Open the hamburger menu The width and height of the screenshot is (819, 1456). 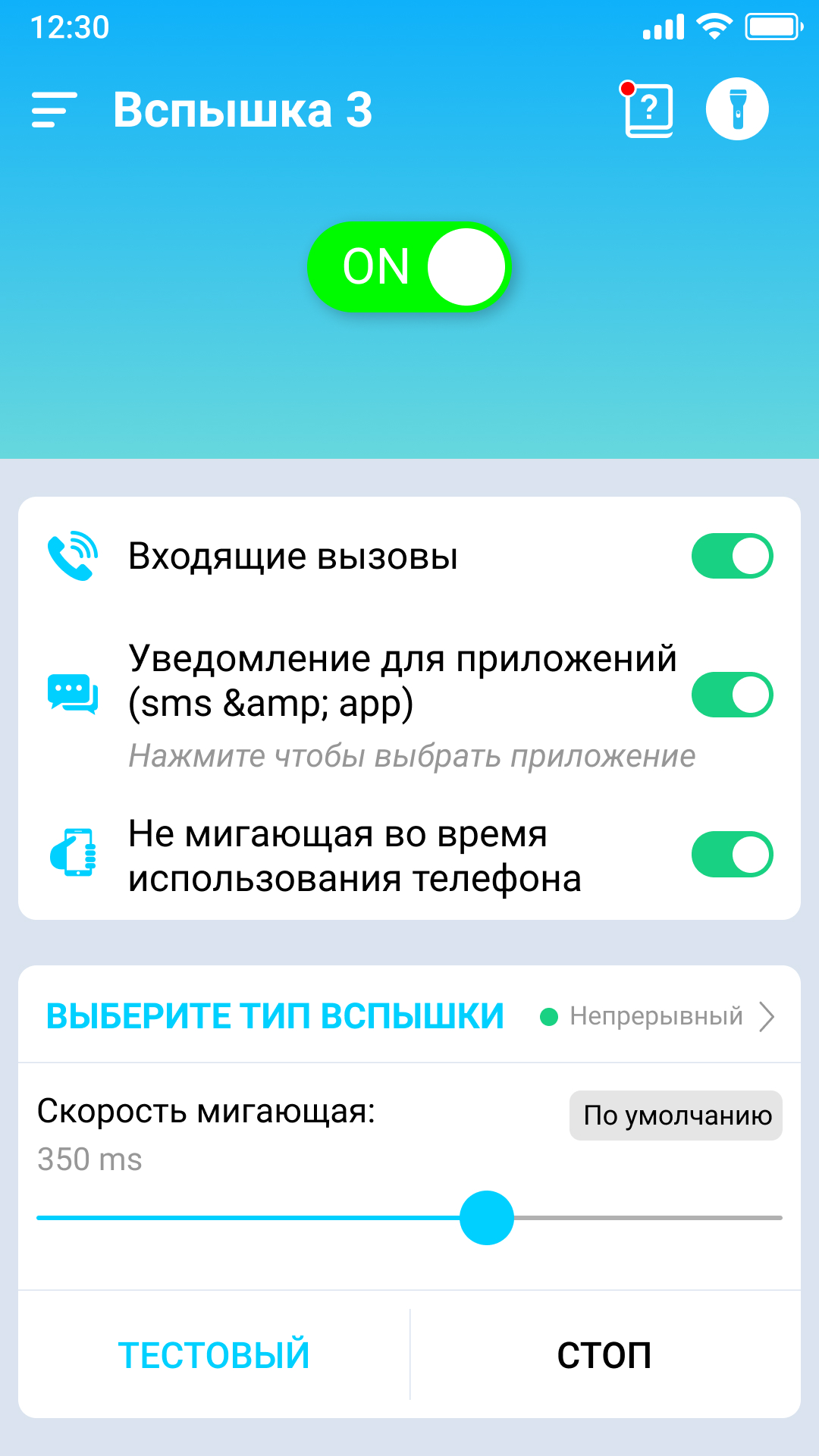tap(54, 110)
